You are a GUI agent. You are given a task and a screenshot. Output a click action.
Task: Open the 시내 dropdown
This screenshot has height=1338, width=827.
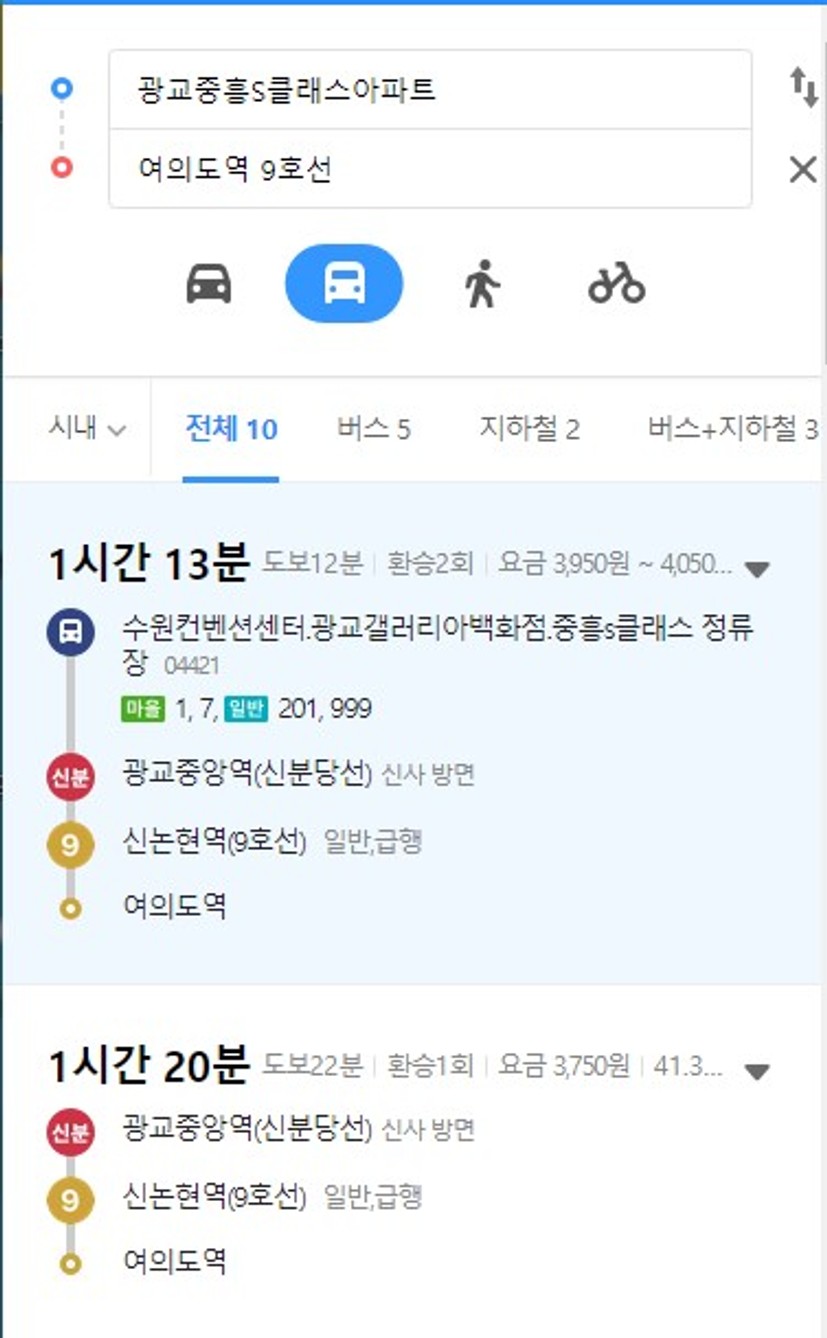87,429
